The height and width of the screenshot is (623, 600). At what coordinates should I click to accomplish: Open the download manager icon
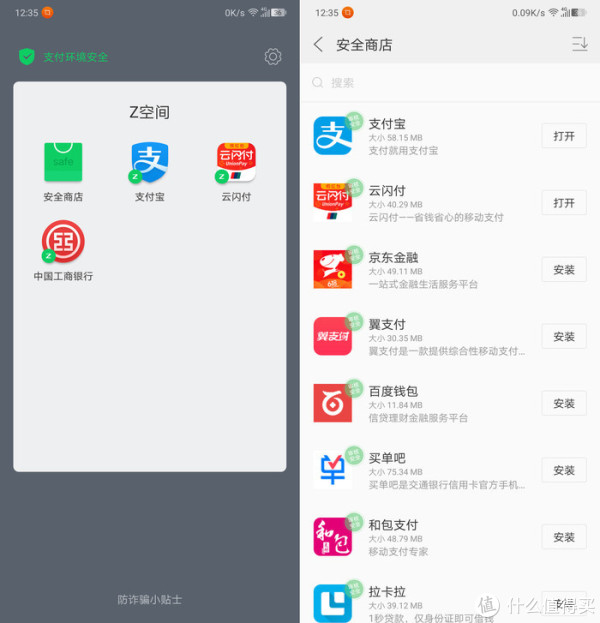click(579, 44)
